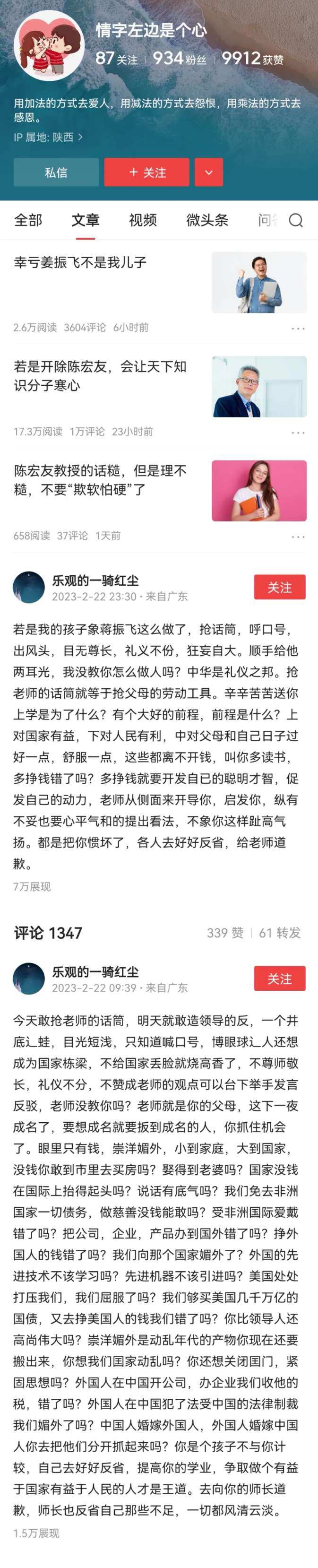Viewport: 318px width, 1568px height.
Task: Open the IP 属地 陕西 link
Action: click(x=48, y=138)
